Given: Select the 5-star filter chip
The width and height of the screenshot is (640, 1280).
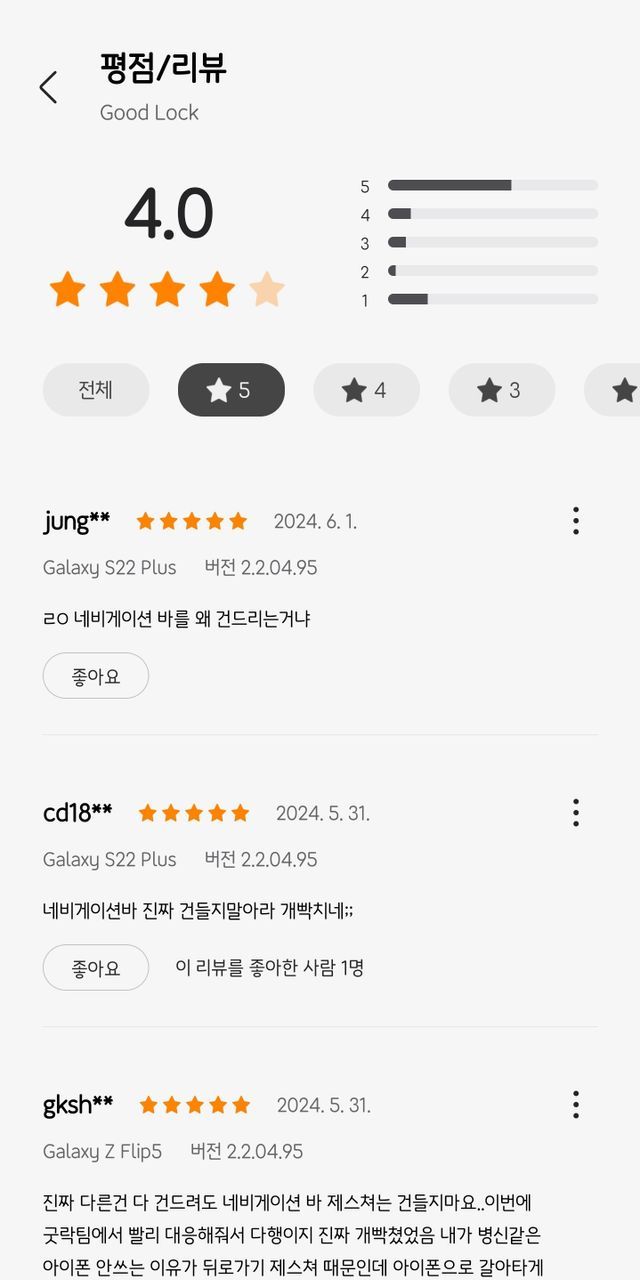Looking at the screenshot, I should click(x=231, y=390).
